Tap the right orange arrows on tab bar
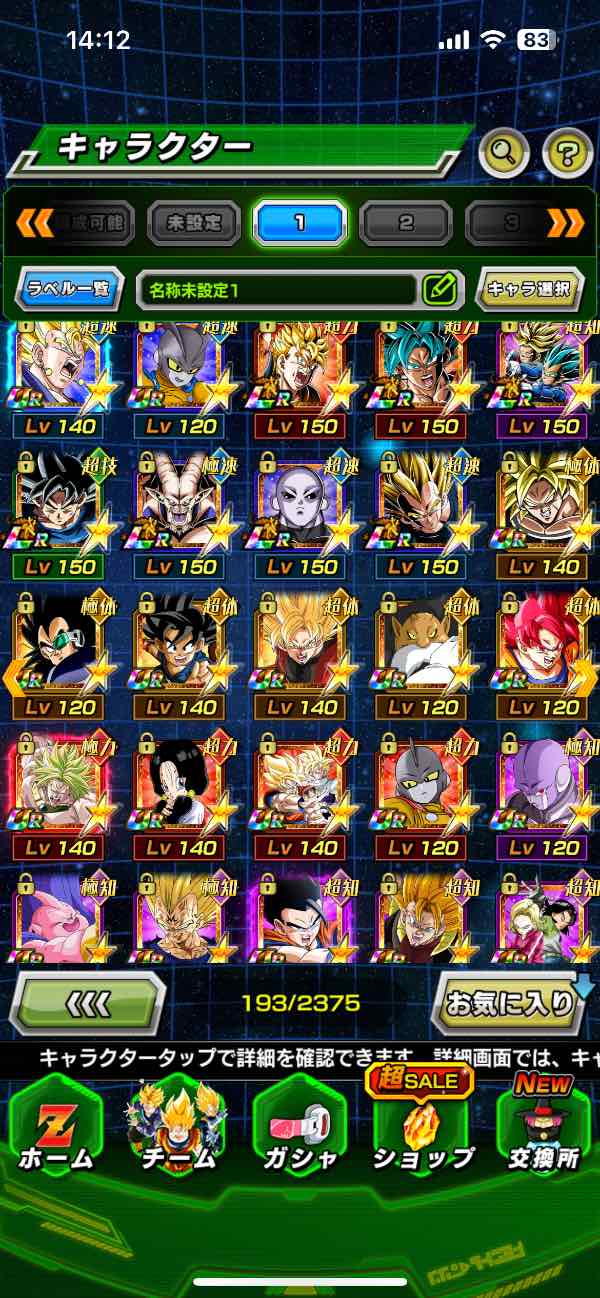This screenshot has width=600, height=1298. pos(565,222)
